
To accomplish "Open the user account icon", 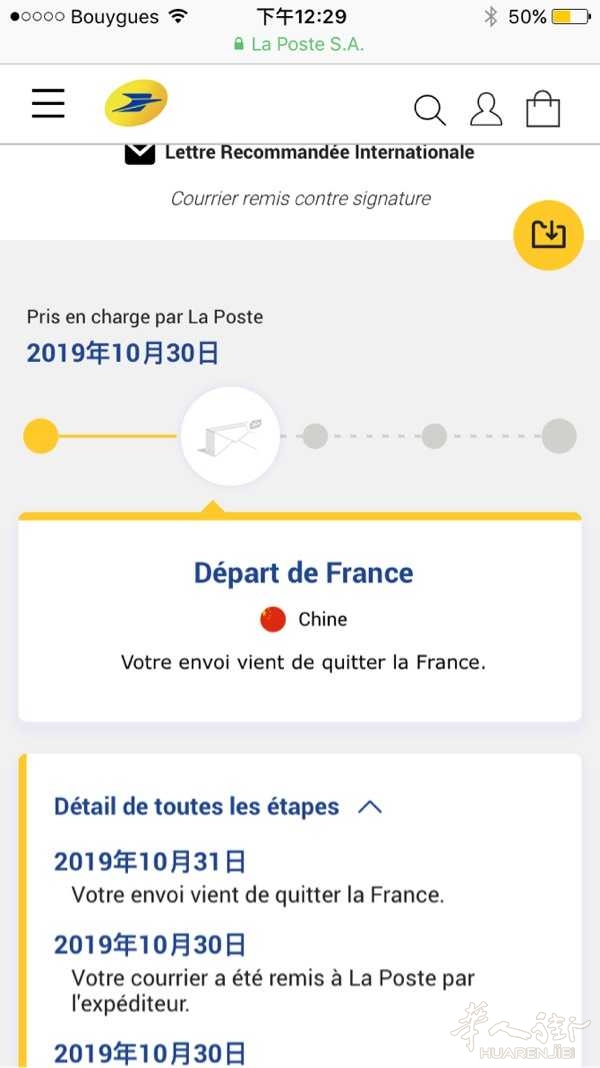I will [486, 110].
